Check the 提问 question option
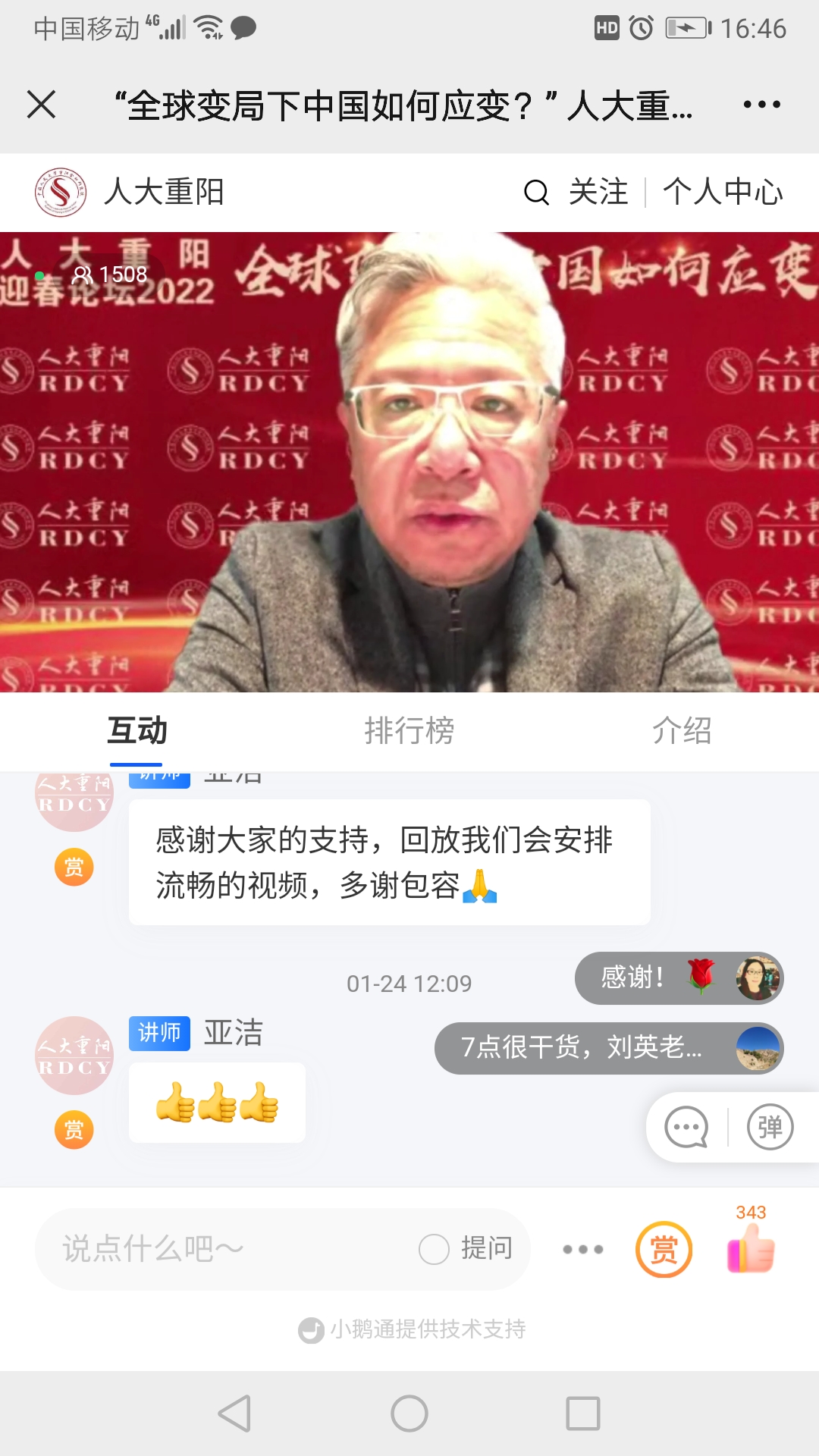Image resolution: width=819 pixels, height=1456 pixels. [x=435, y=1249]
